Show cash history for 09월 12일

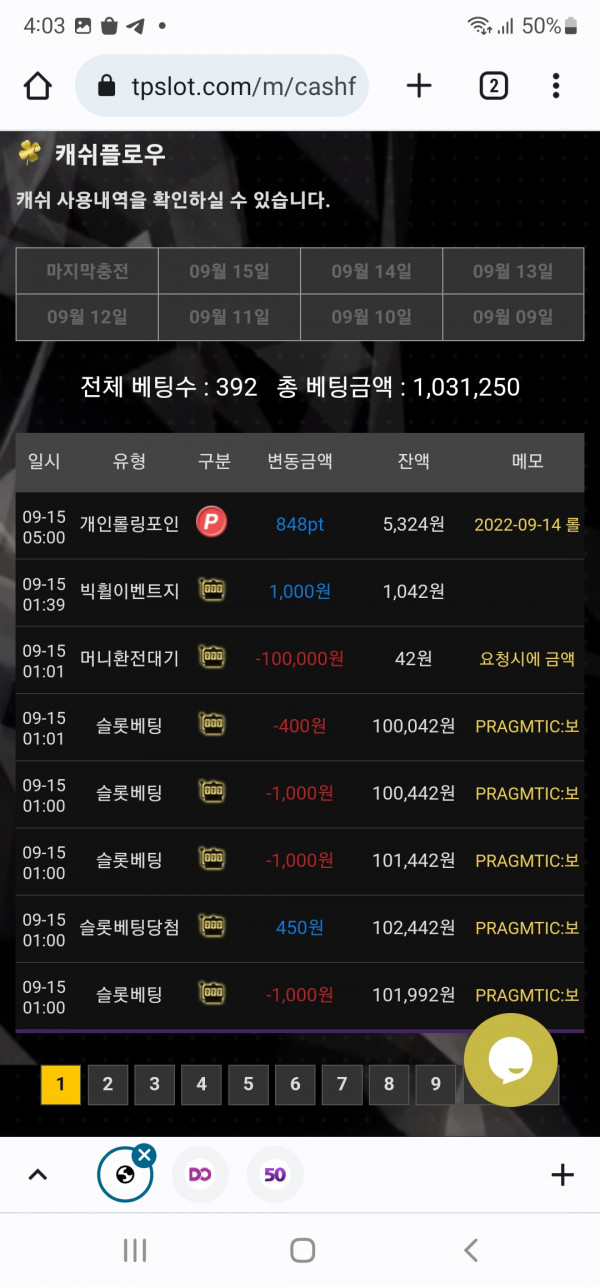pyautogui.click(x=87, y=317)
